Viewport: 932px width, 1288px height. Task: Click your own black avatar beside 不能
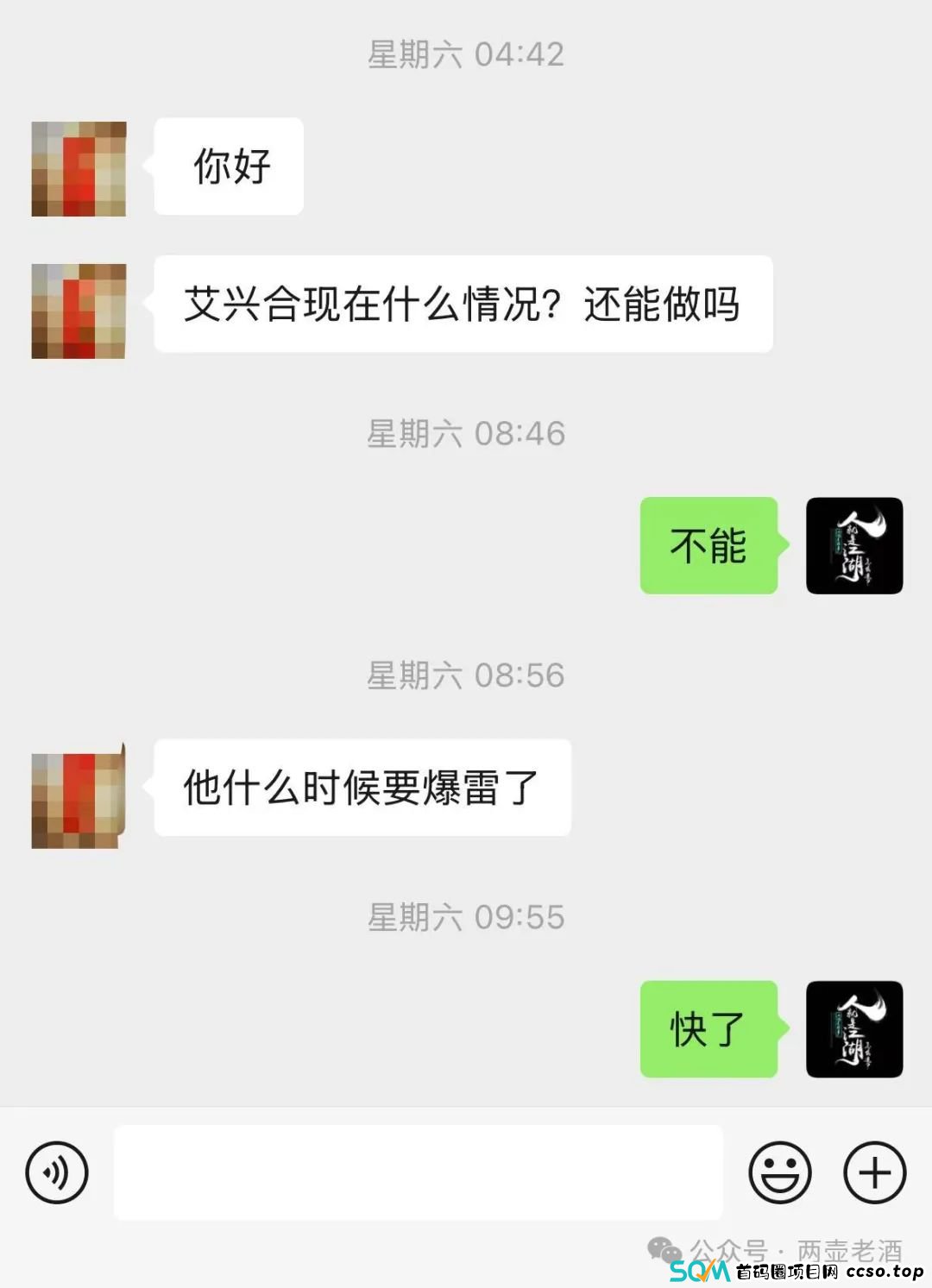853,545
